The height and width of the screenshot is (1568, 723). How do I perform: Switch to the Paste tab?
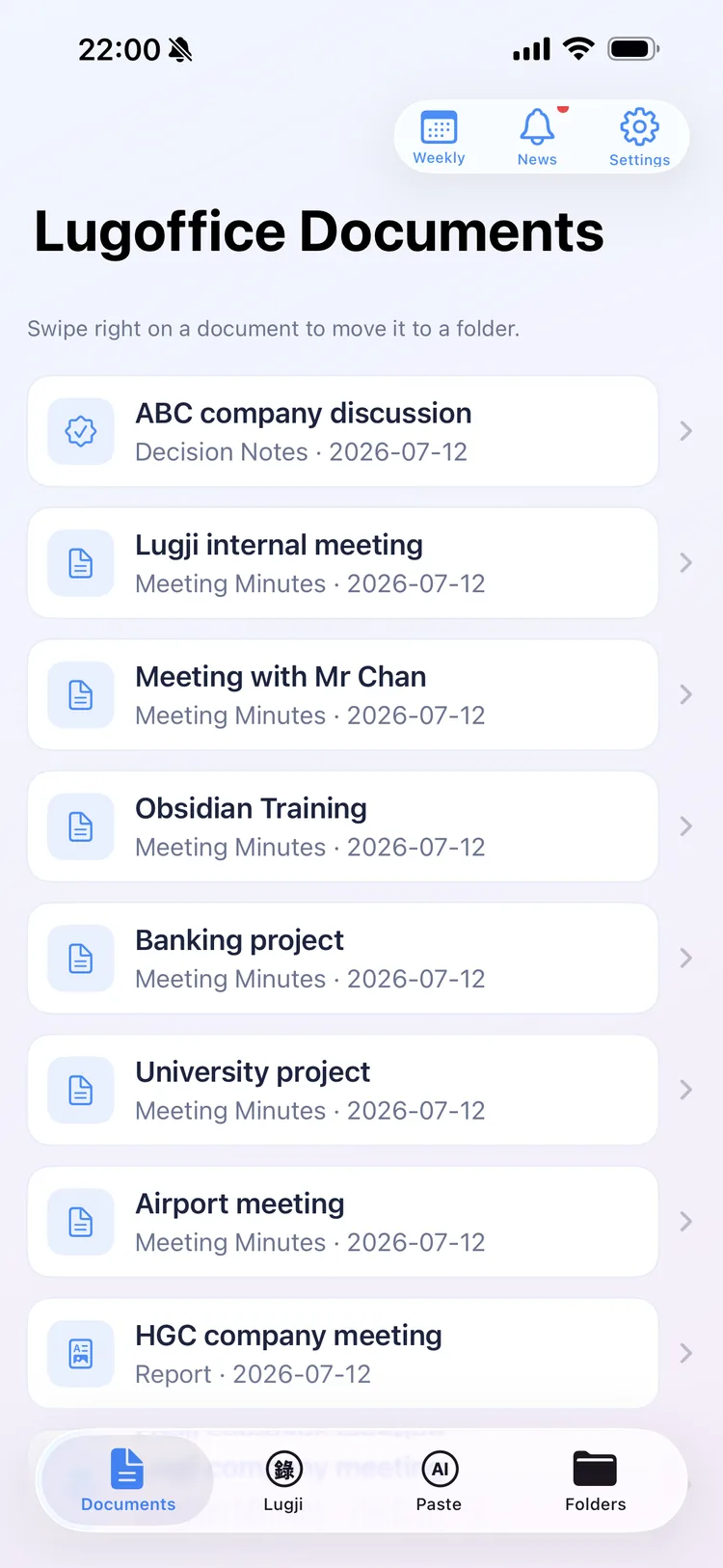[x=440, y=1481]
